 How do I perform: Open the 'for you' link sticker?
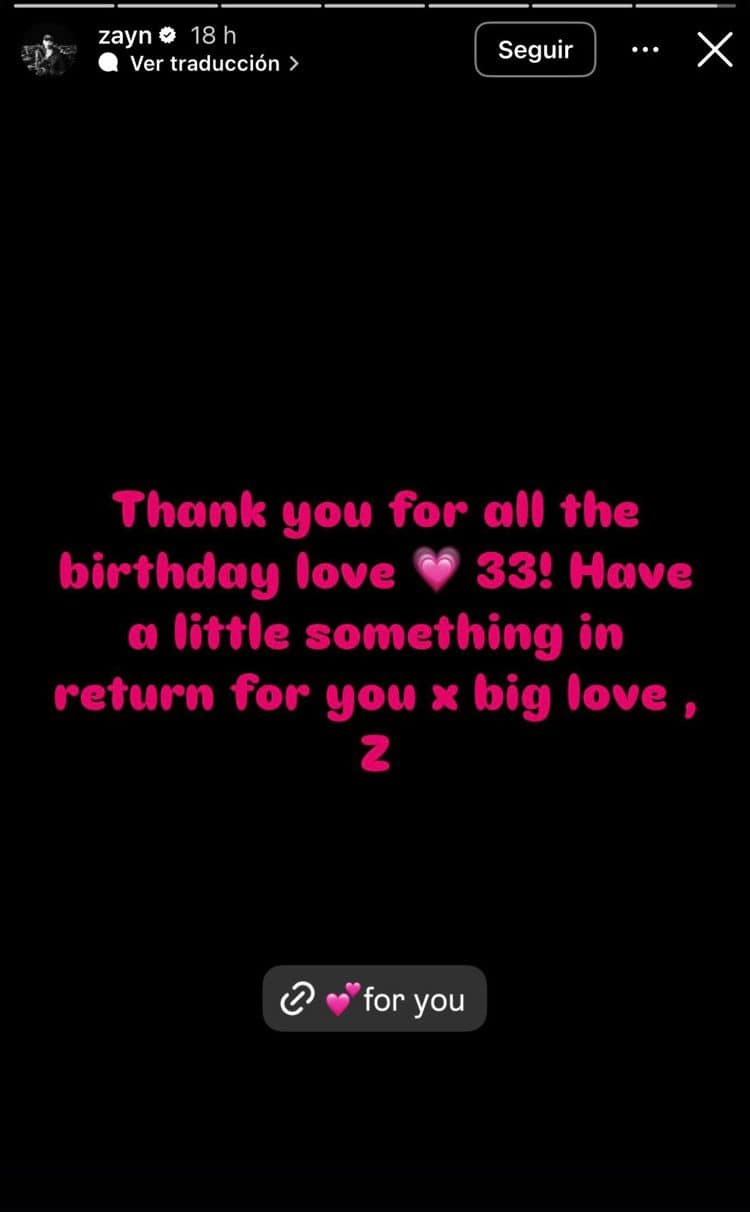coord(374,998)
